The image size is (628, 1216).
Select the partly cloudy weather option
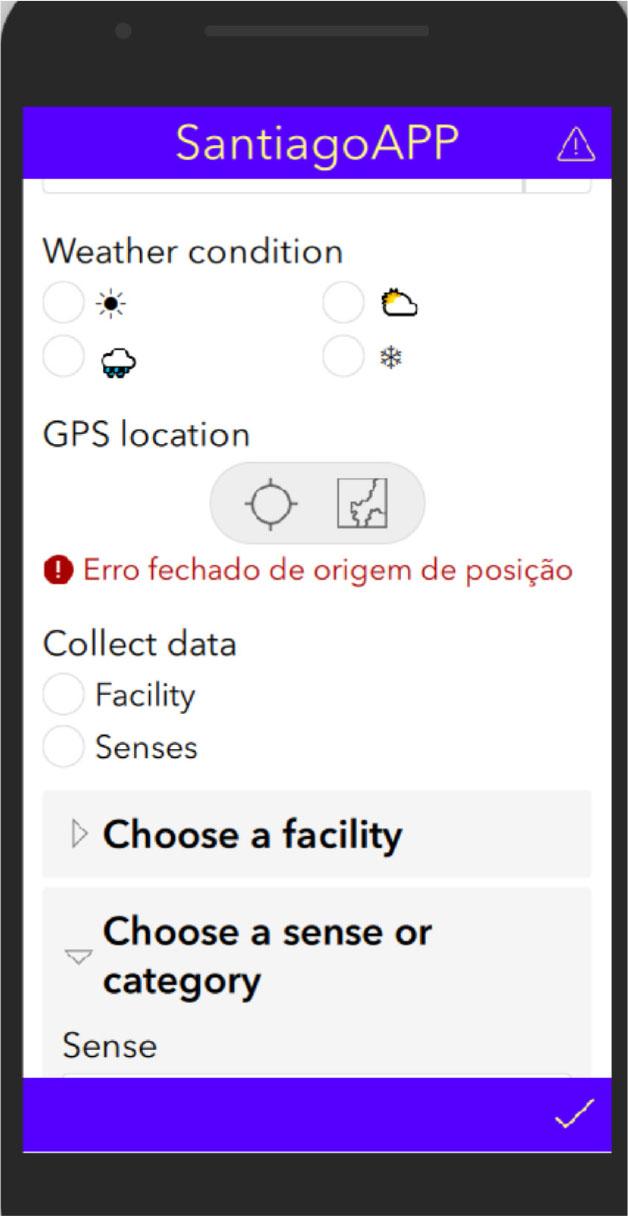click(x=343, y=304)
